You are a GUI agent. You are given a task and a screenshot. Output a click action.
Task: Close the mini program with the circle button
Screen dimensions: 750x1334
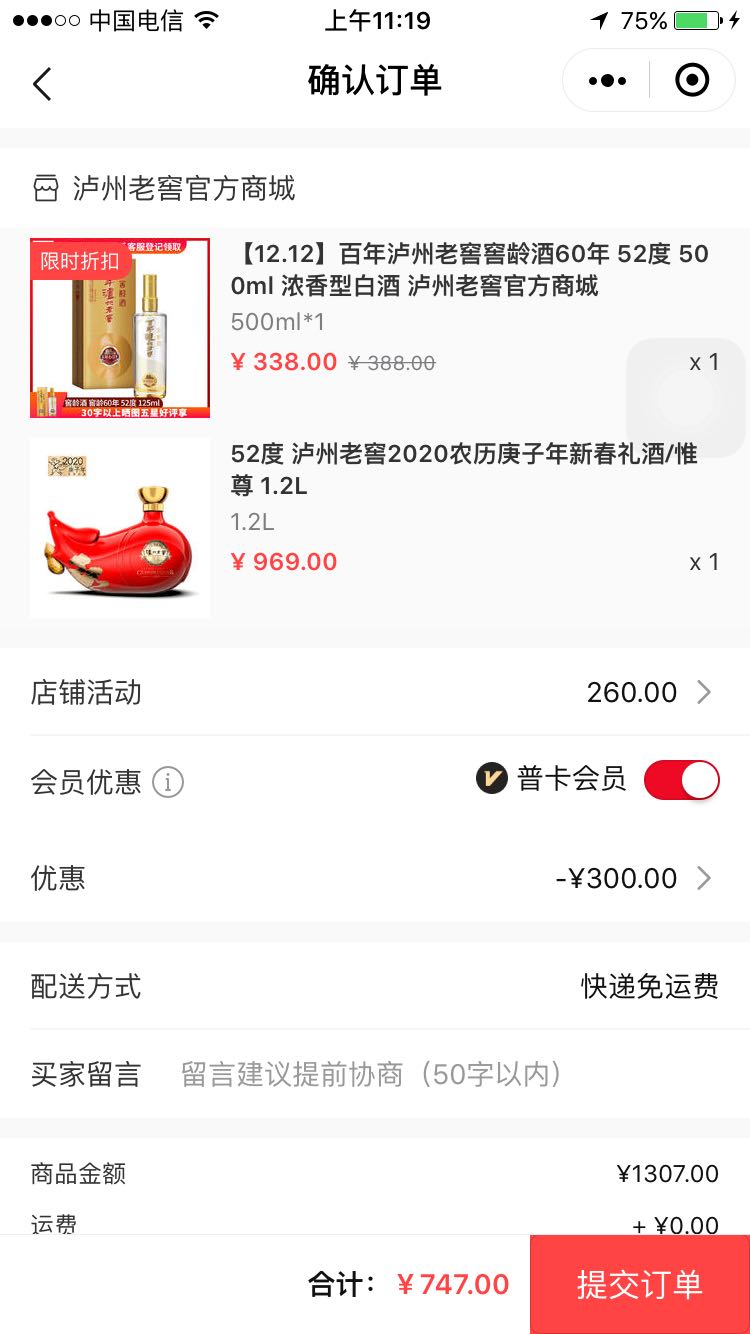pyautogui.click(x=692, y=81)
